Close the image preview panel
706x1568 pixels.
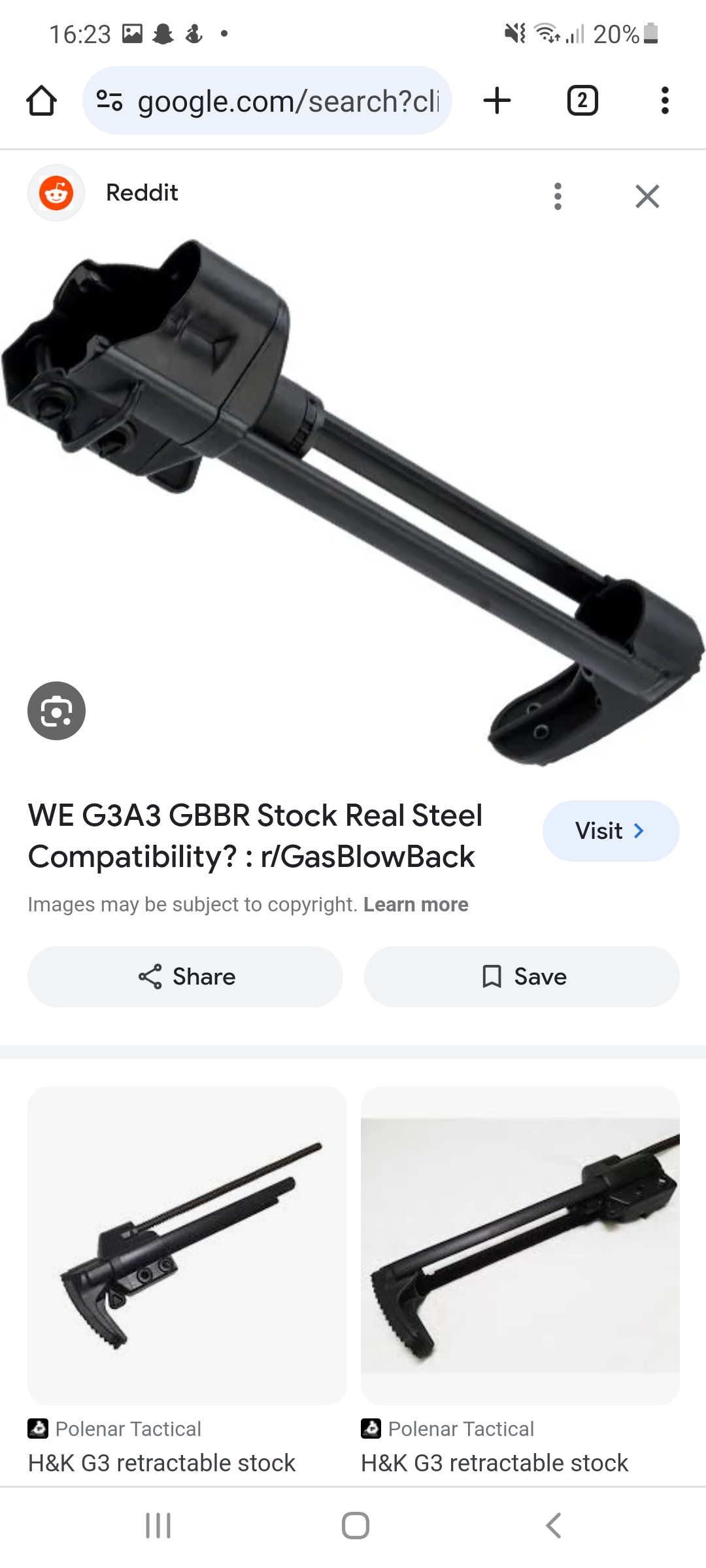click(x=647, y=196)
